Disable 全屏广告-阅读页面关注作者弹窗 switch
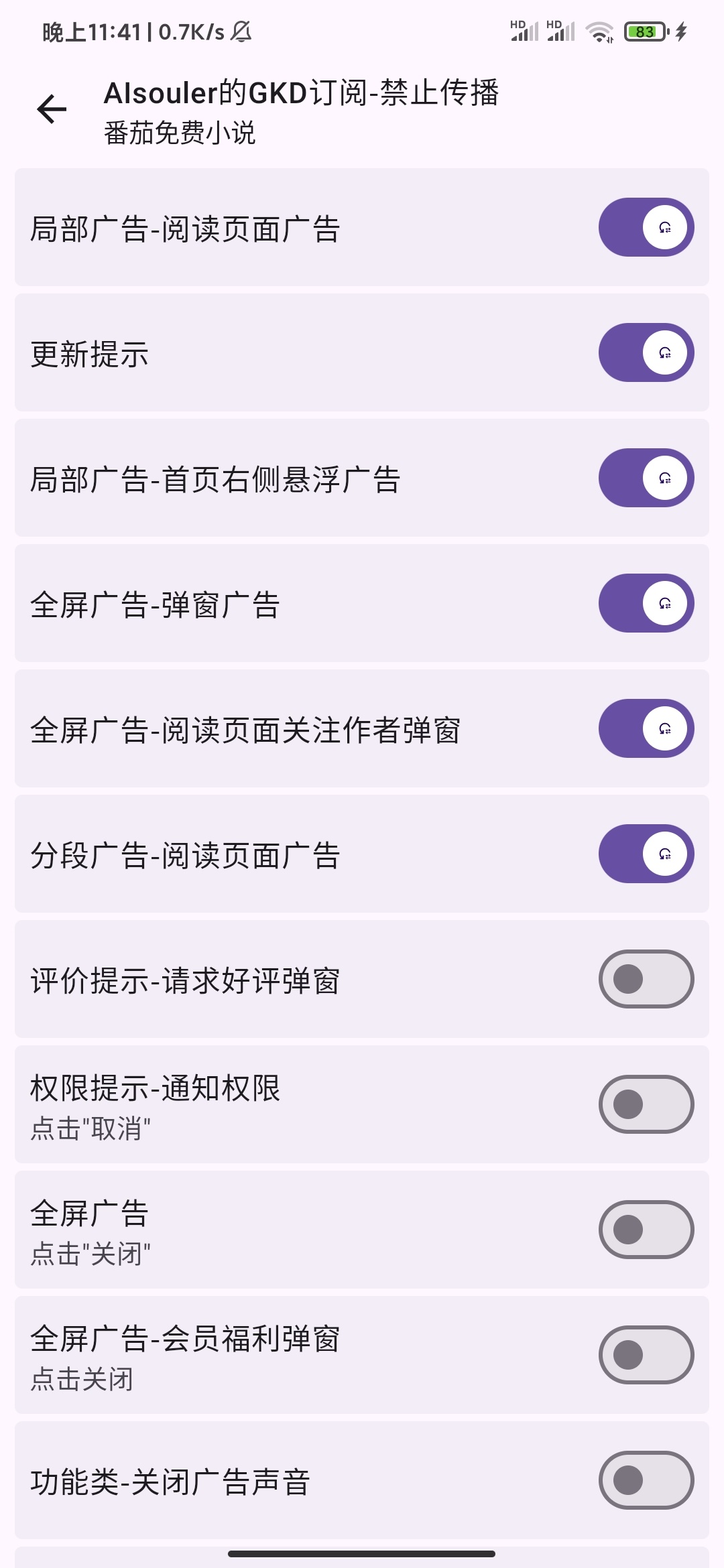 click(x=646, y=728)
